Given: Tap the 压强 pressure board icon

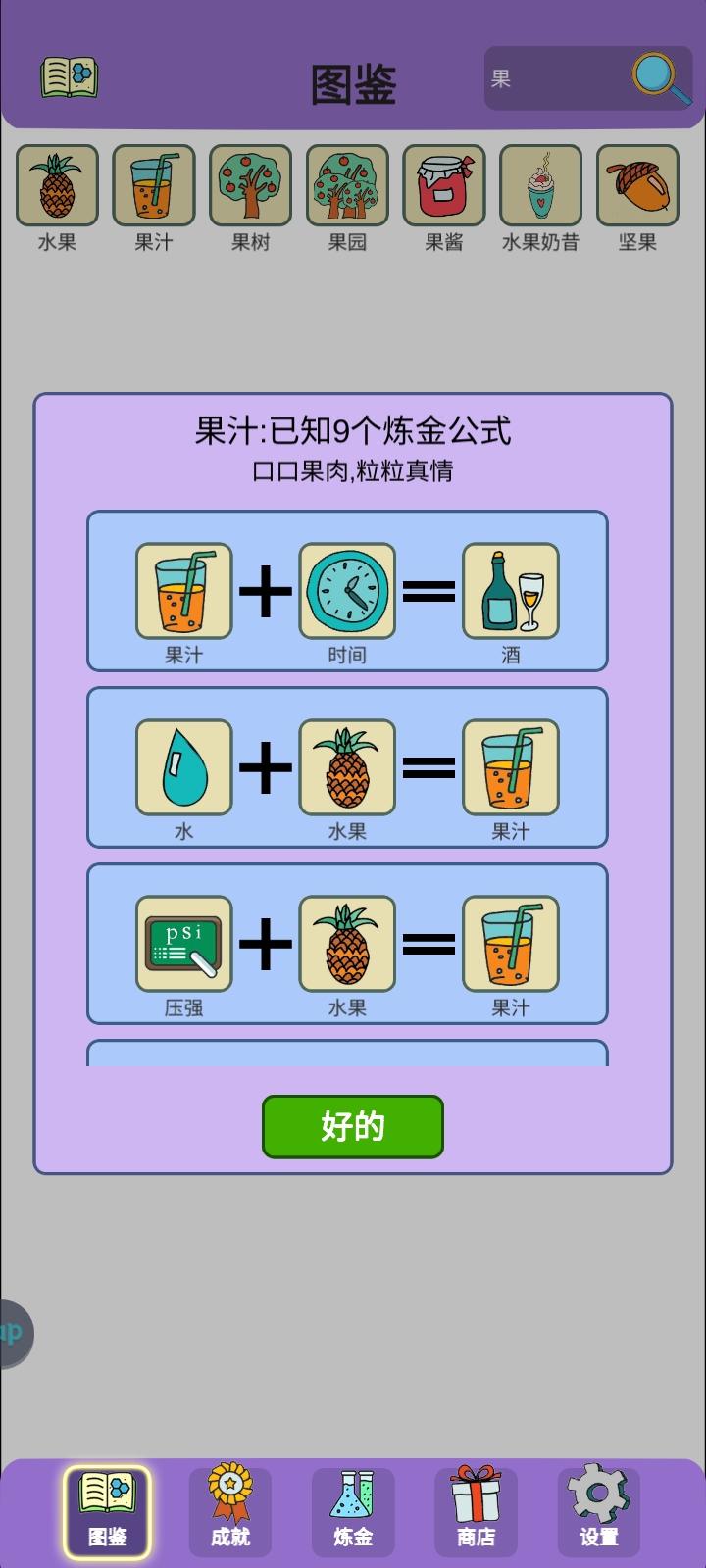Looking at the screenshot, I should pos(183,943).
